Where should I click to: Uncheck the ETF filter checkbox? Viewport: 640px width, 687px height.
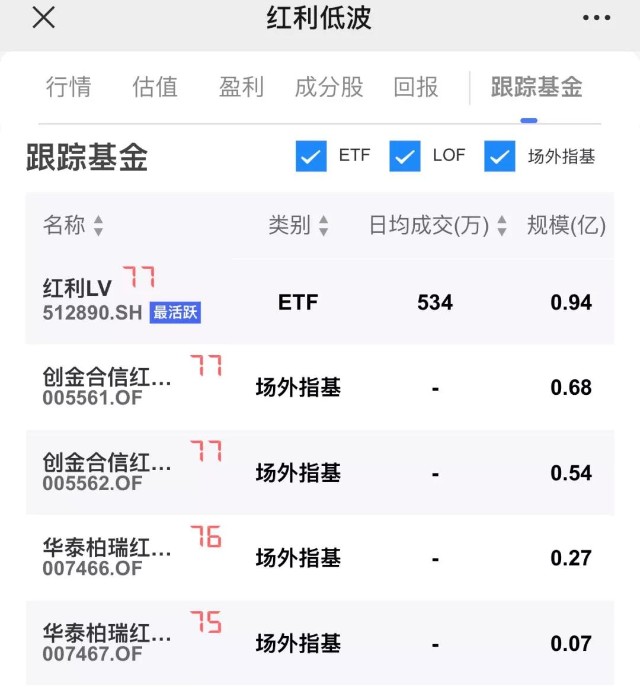[x=311, y=156]
